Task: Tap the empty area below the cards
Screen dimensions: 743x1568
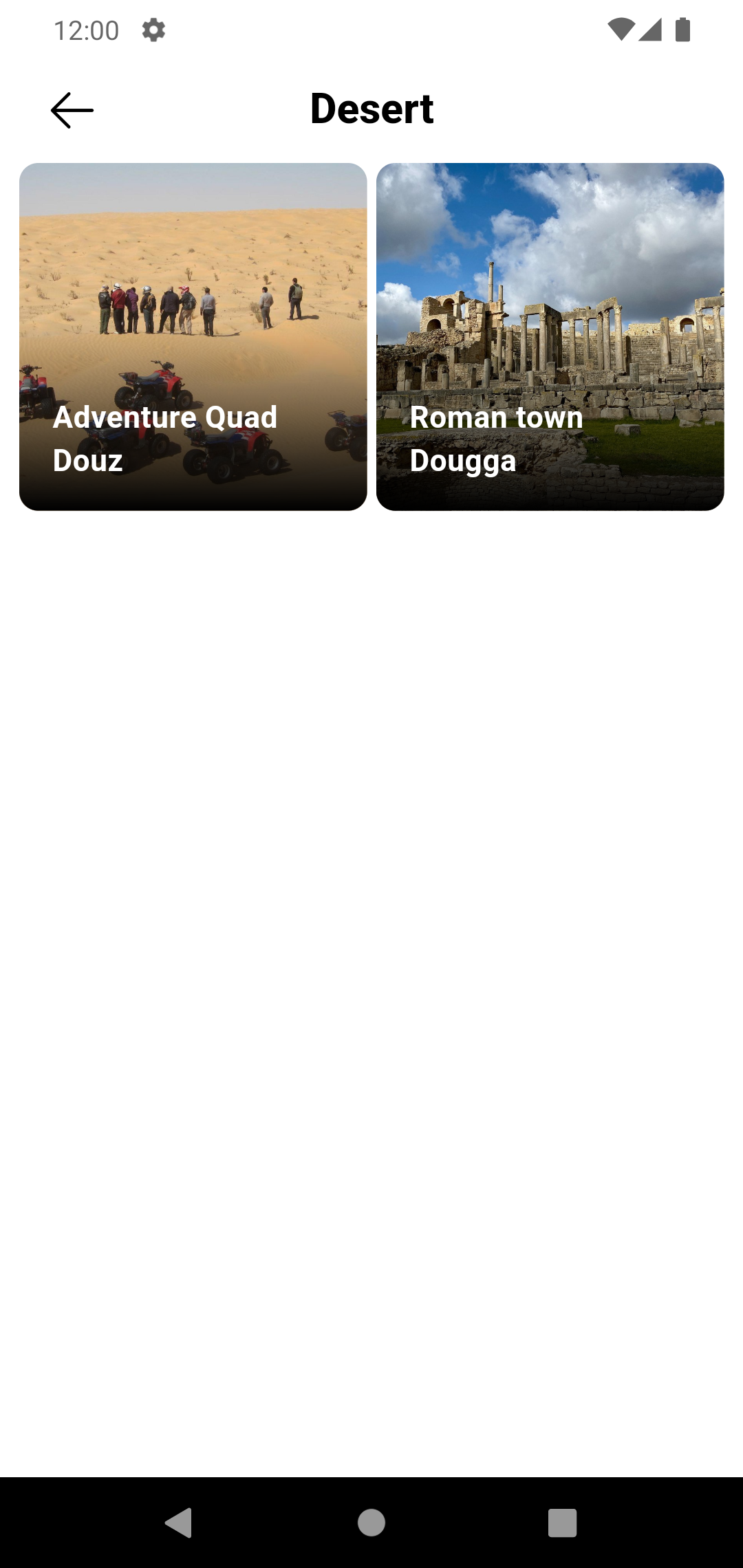Action: pos(371,963)
